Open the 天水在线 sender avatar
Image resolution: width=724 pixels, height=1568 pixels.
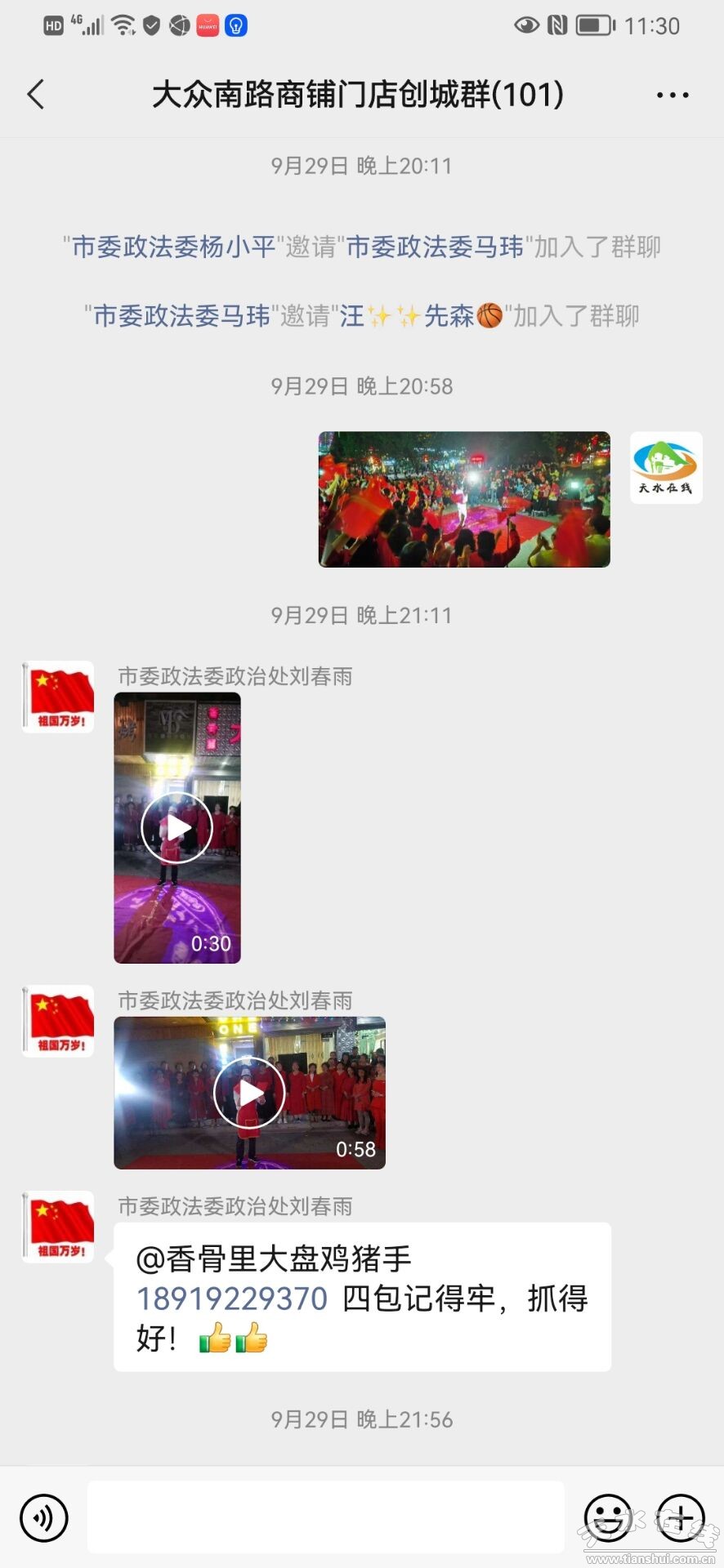click(666, 467)
